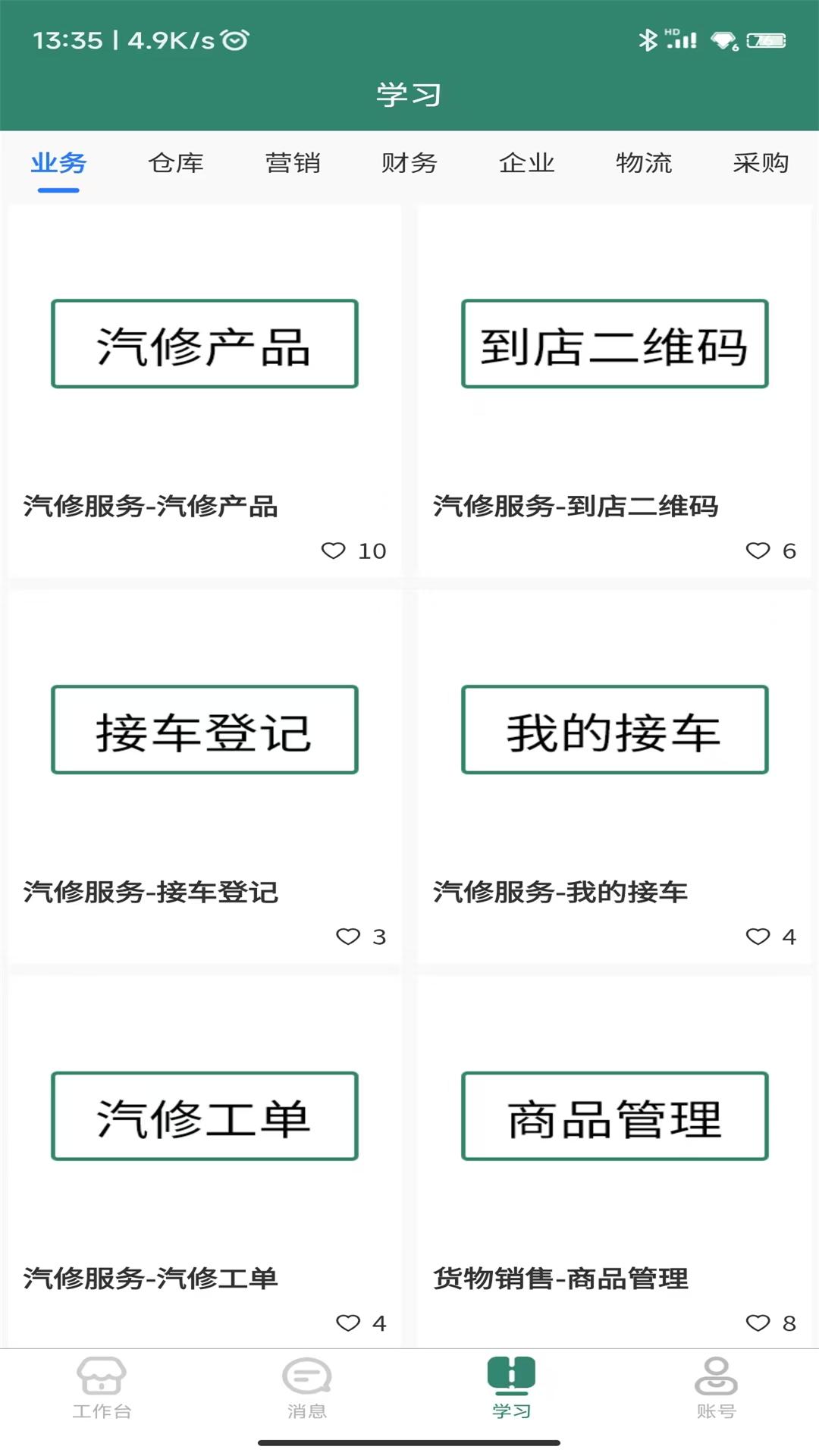The image size is (819, 1456).
Task: Open the 采购 tab
Action: point(761,163)
